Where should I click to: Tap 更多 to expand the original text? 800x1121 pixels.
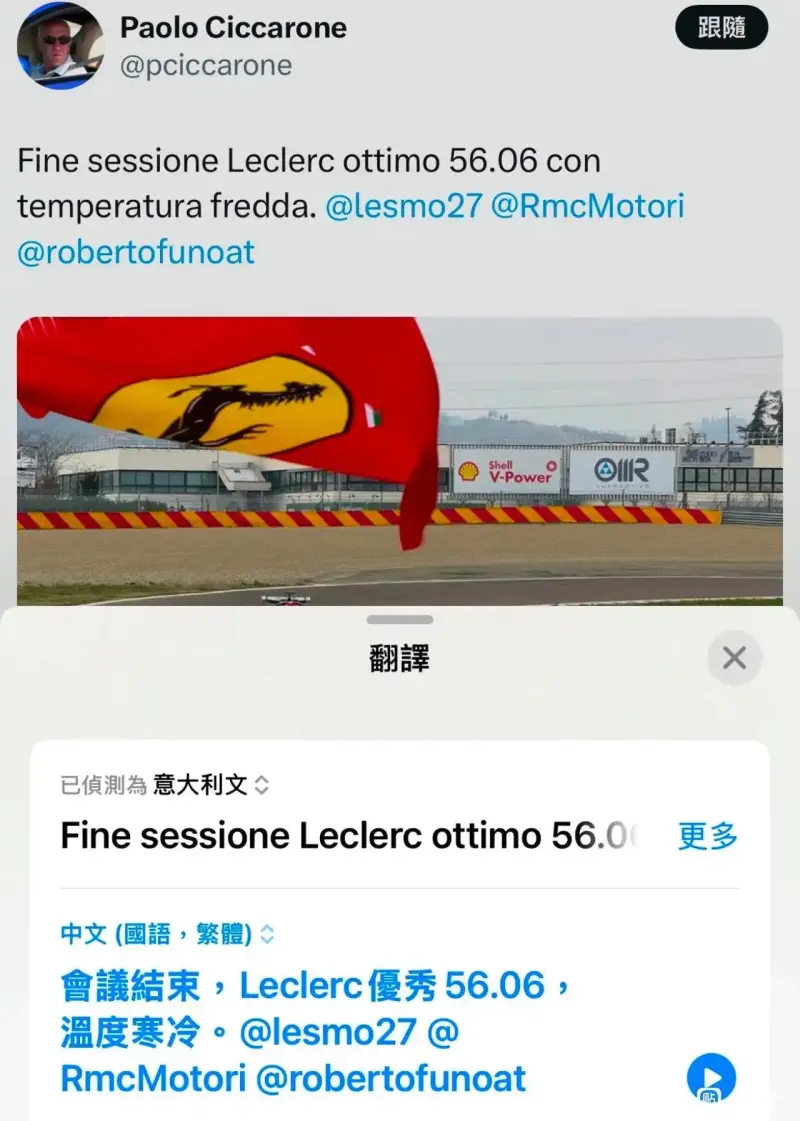(708, 836)
